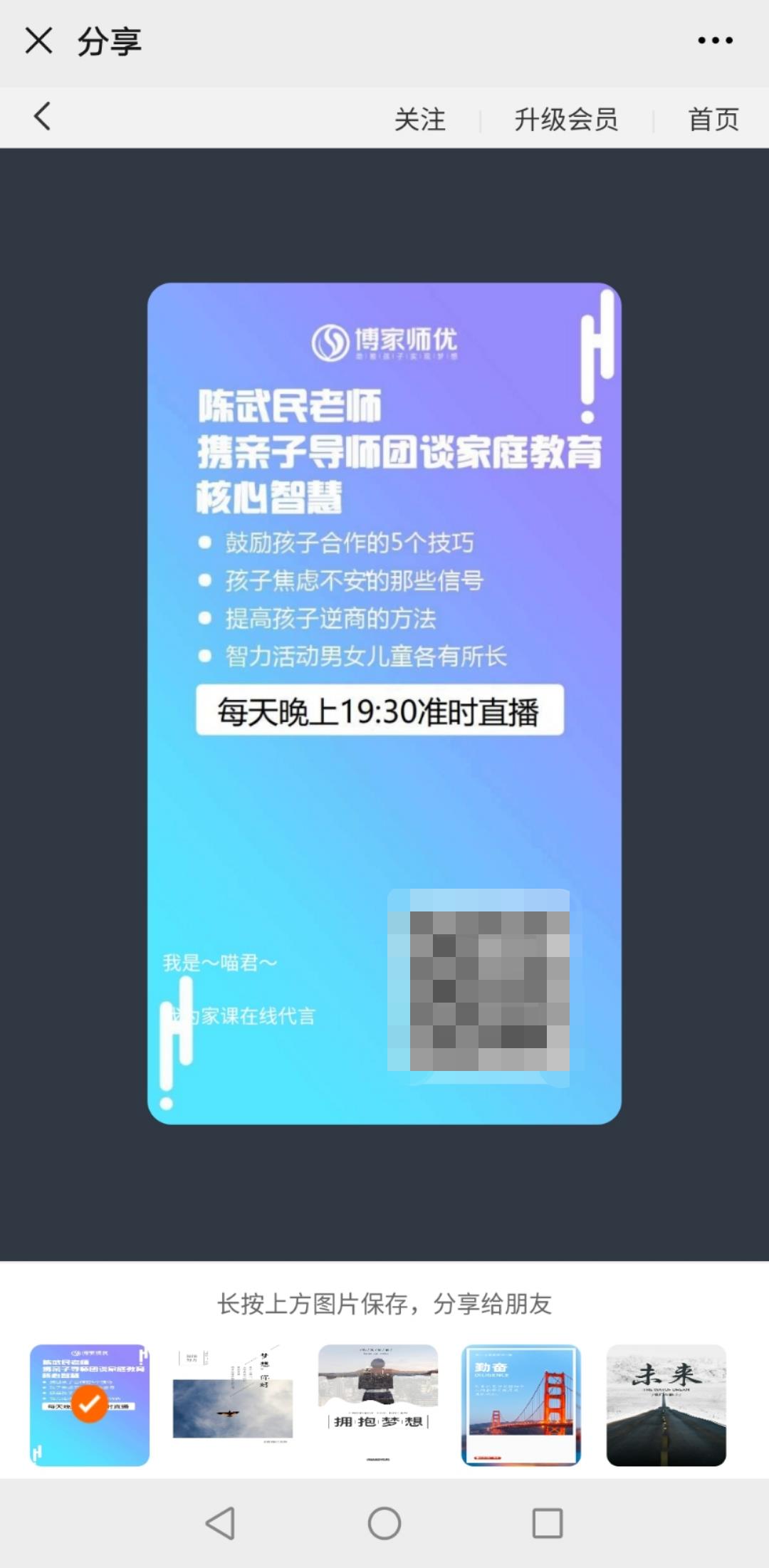Screen dimensions: 769x1568
Task: Choose the sky and bird poster template
Action: (x=233, y=1404)
